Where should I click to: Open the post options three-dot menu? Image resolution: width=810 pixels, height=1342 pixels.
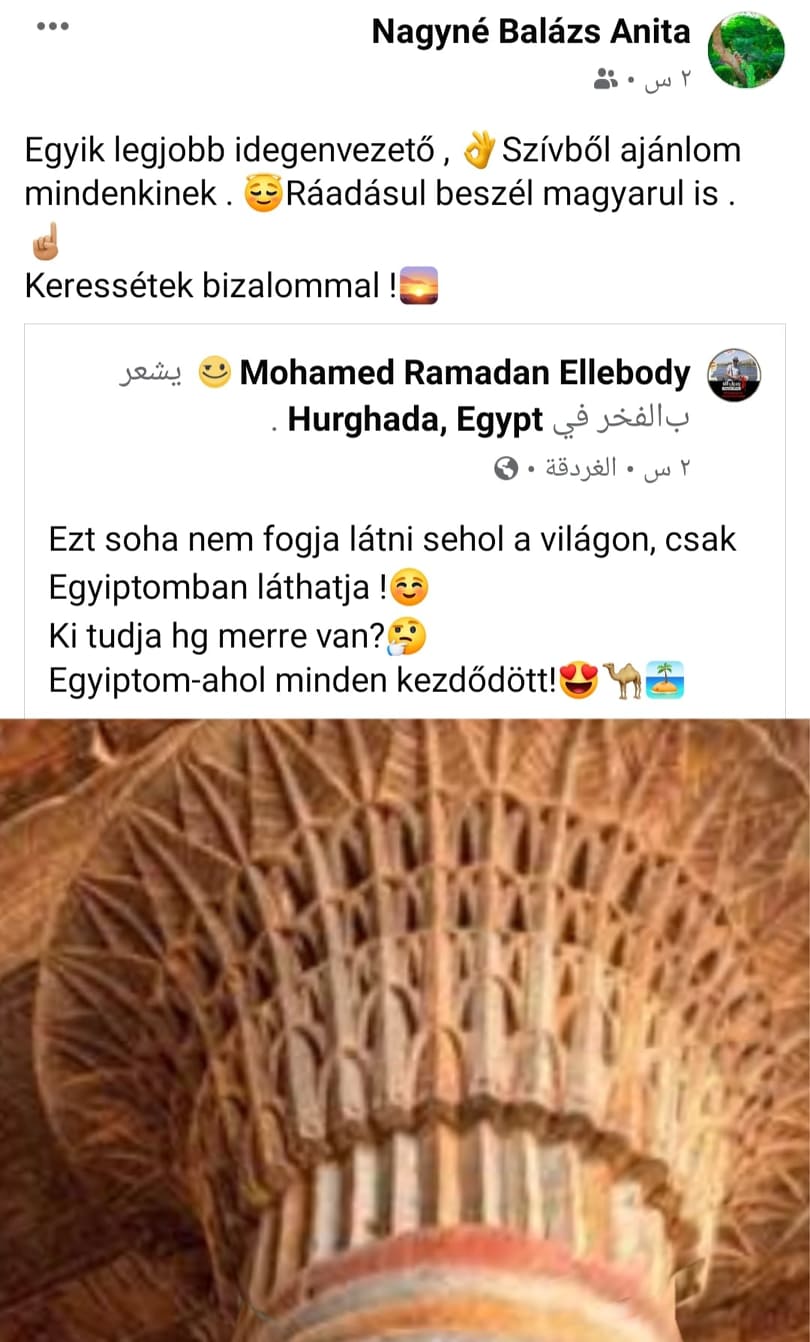coord(52,25)
